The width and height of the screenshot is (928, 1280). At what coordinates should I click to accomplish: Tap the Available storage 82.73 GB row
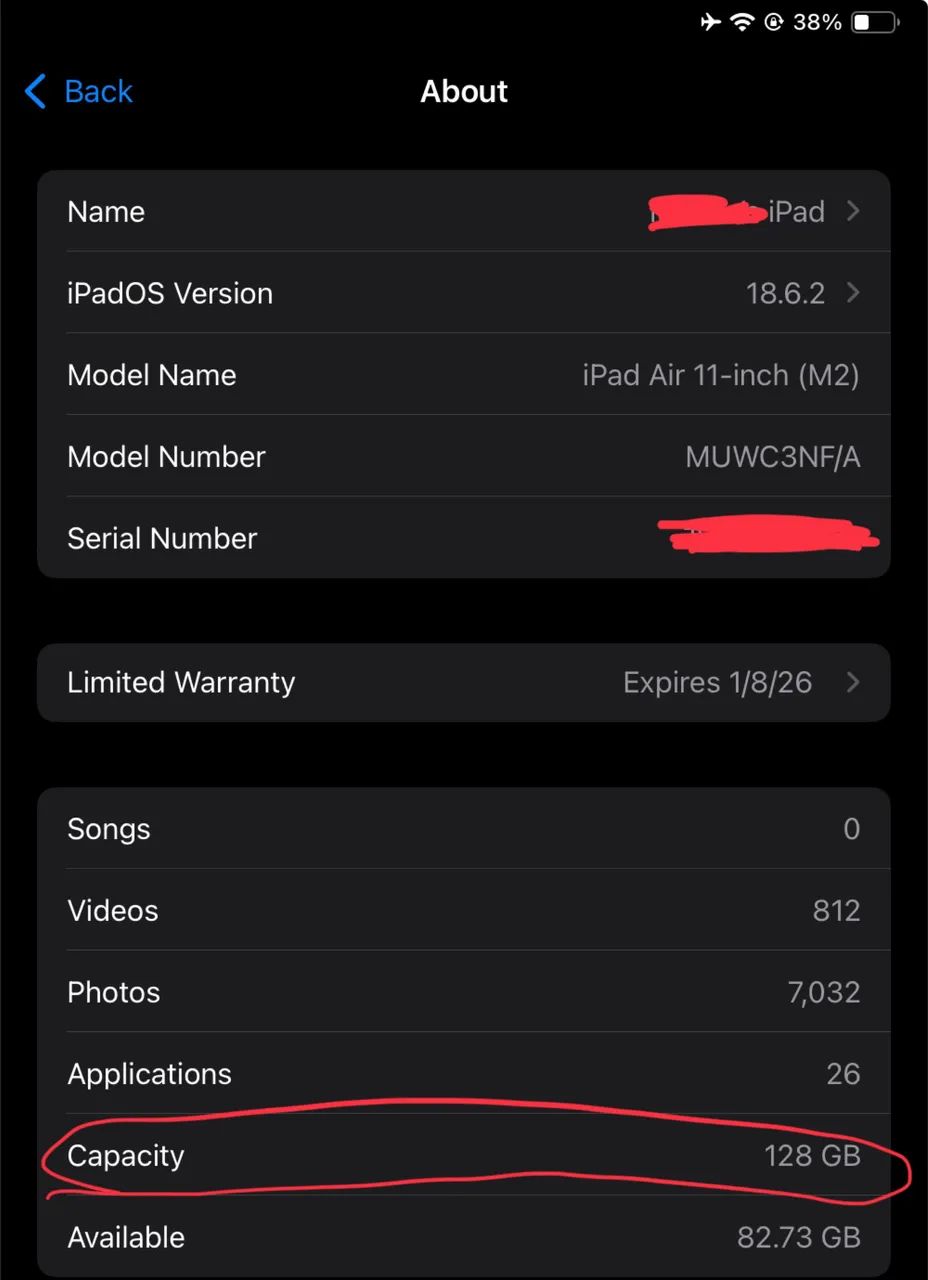coord(464,1237)
